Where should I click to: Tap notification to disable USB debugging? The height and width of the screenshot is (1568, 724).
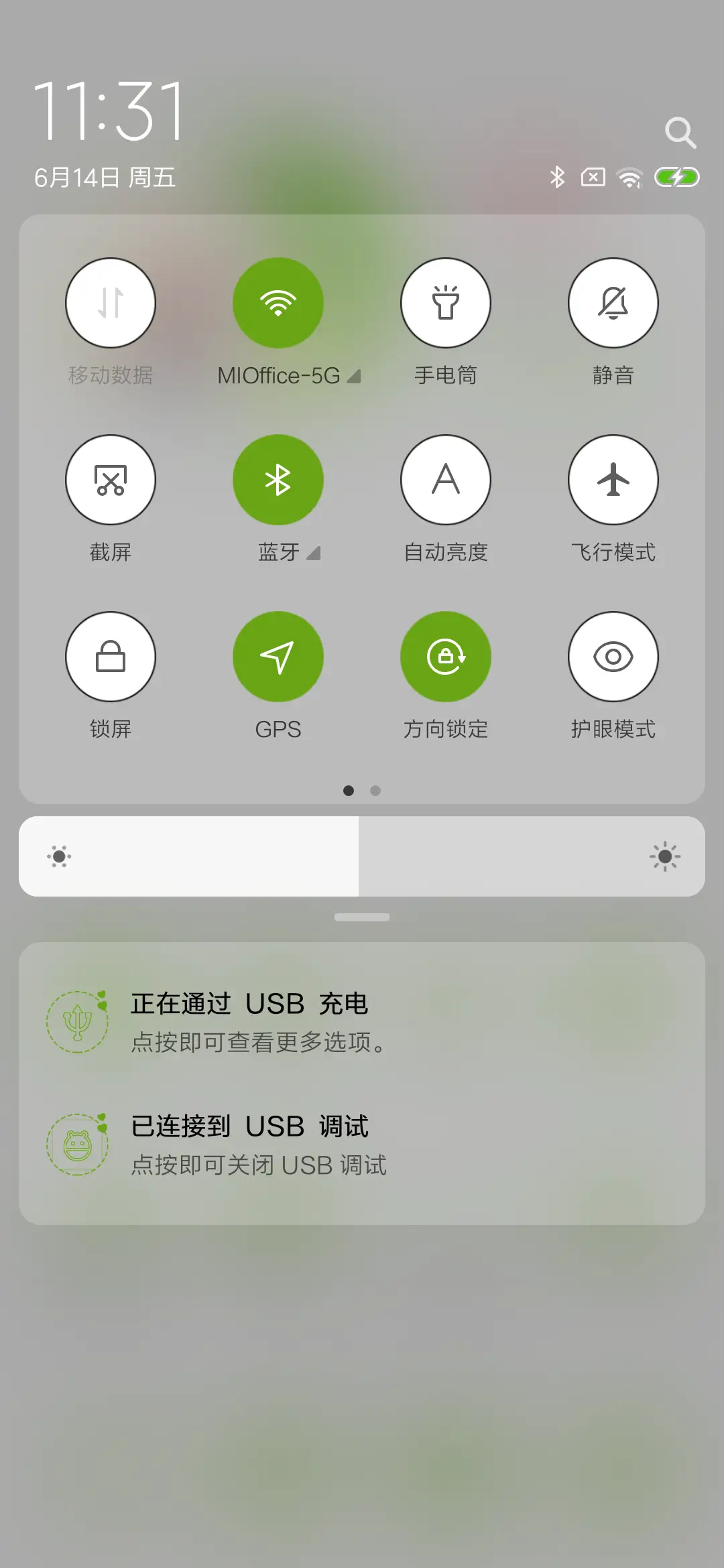pyautogui.click(x=362, y=1144)
